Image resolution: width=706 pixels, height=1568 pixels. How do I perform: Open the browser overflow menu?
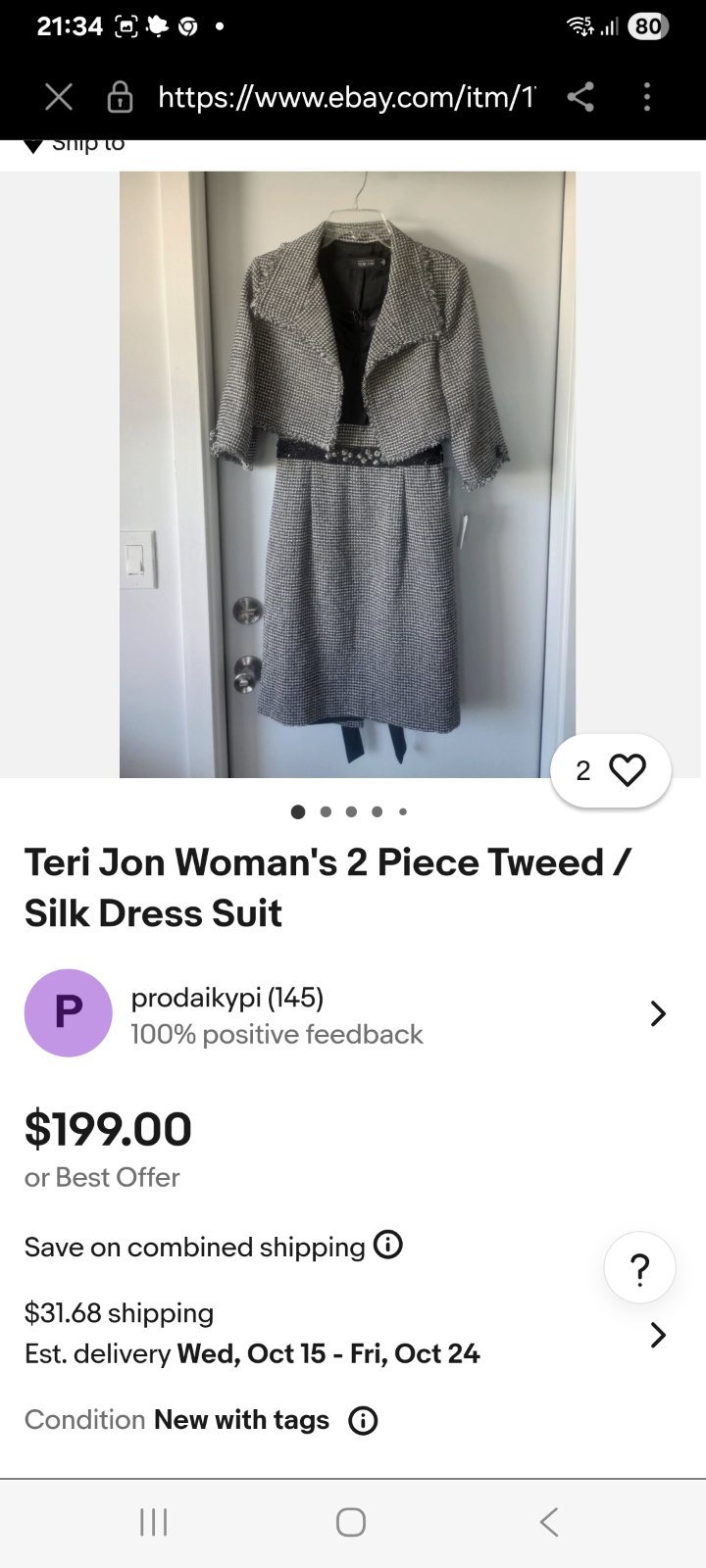(x=646, y=97)
